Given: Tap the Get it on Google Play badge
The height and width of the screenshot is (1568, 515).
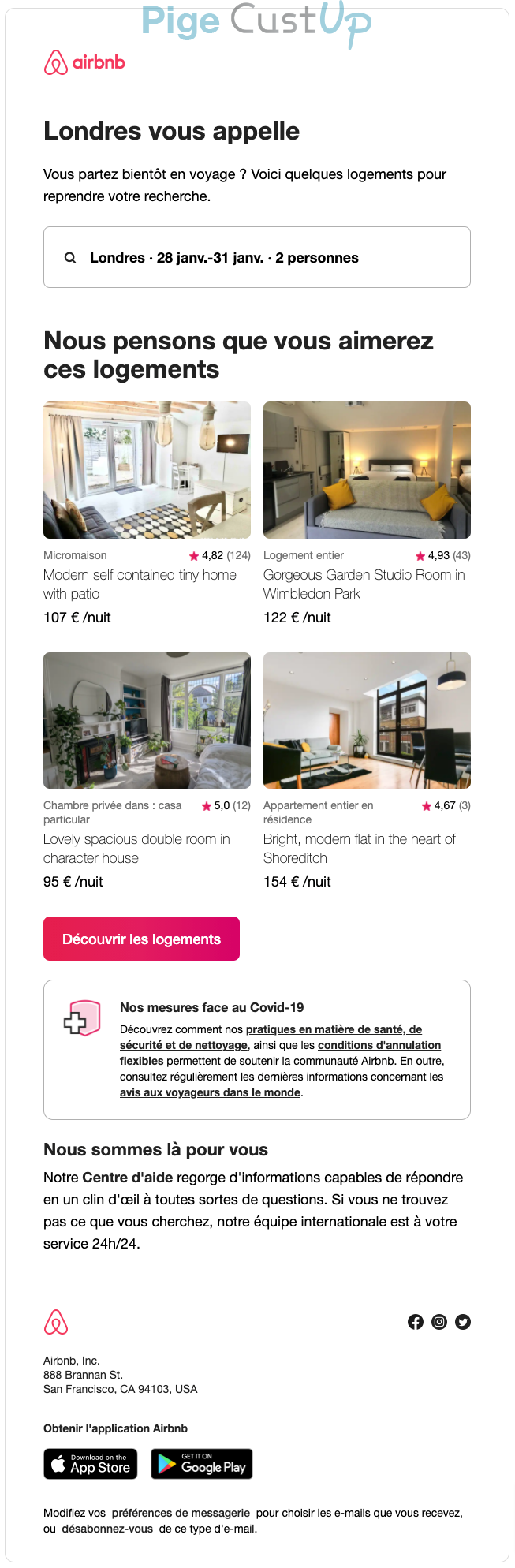Looking at the screenshot, I should pos(202,1464).
